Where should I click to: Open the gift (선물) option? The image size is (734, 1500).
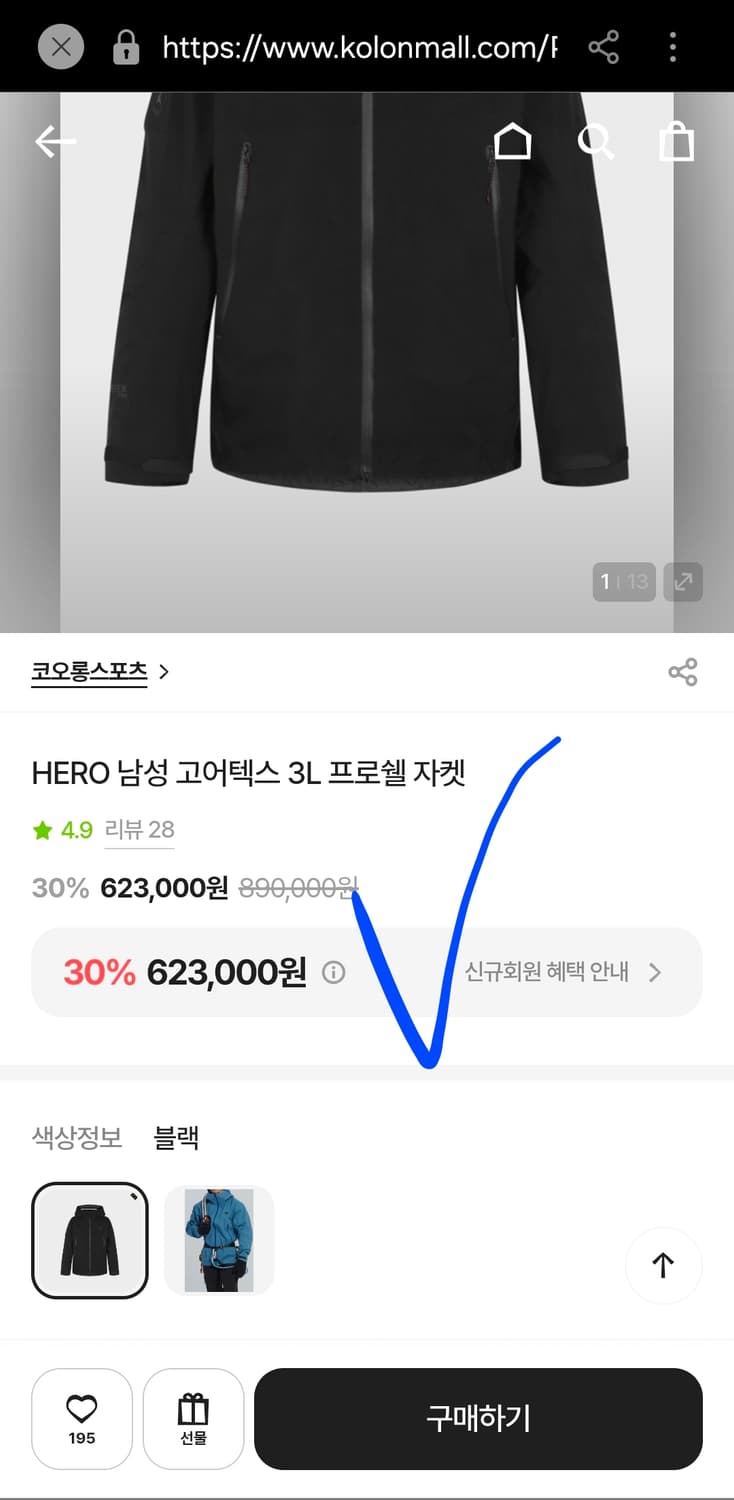click(193, 1418)
